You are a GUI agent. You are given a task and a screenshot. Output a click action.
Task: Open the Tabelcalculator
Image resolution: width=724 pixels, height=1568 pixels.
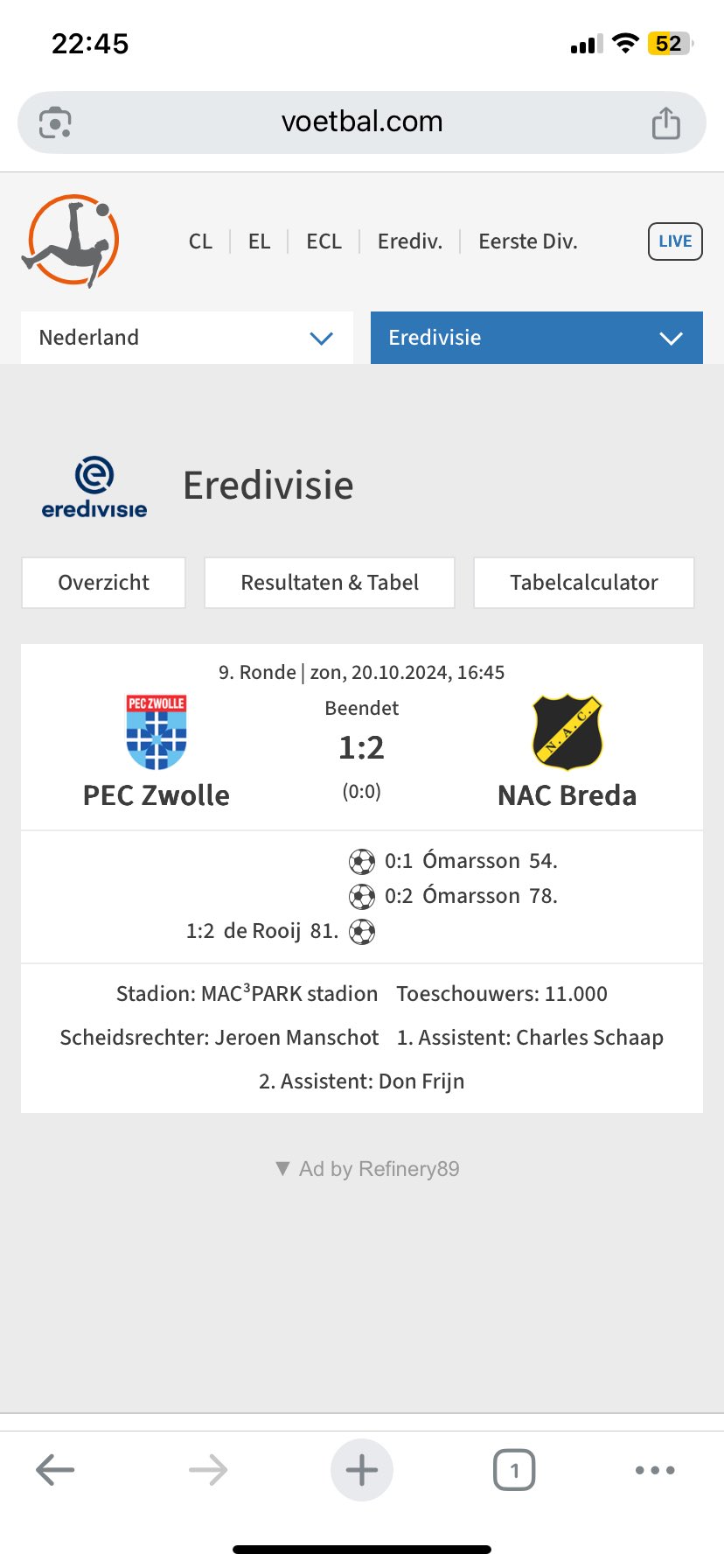[583, 583]
